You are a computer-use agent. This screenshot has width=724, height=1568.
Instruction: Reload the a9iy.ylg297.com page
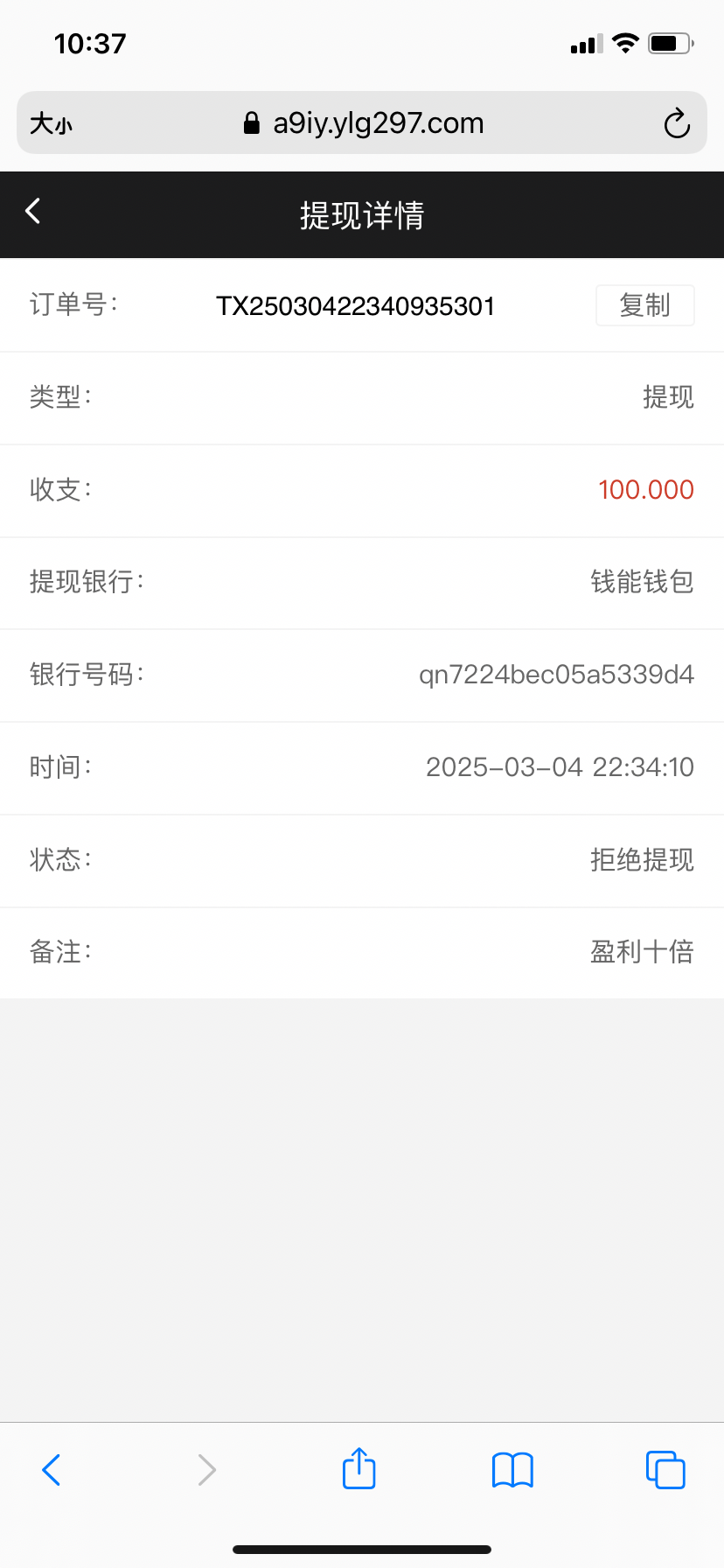676,123
